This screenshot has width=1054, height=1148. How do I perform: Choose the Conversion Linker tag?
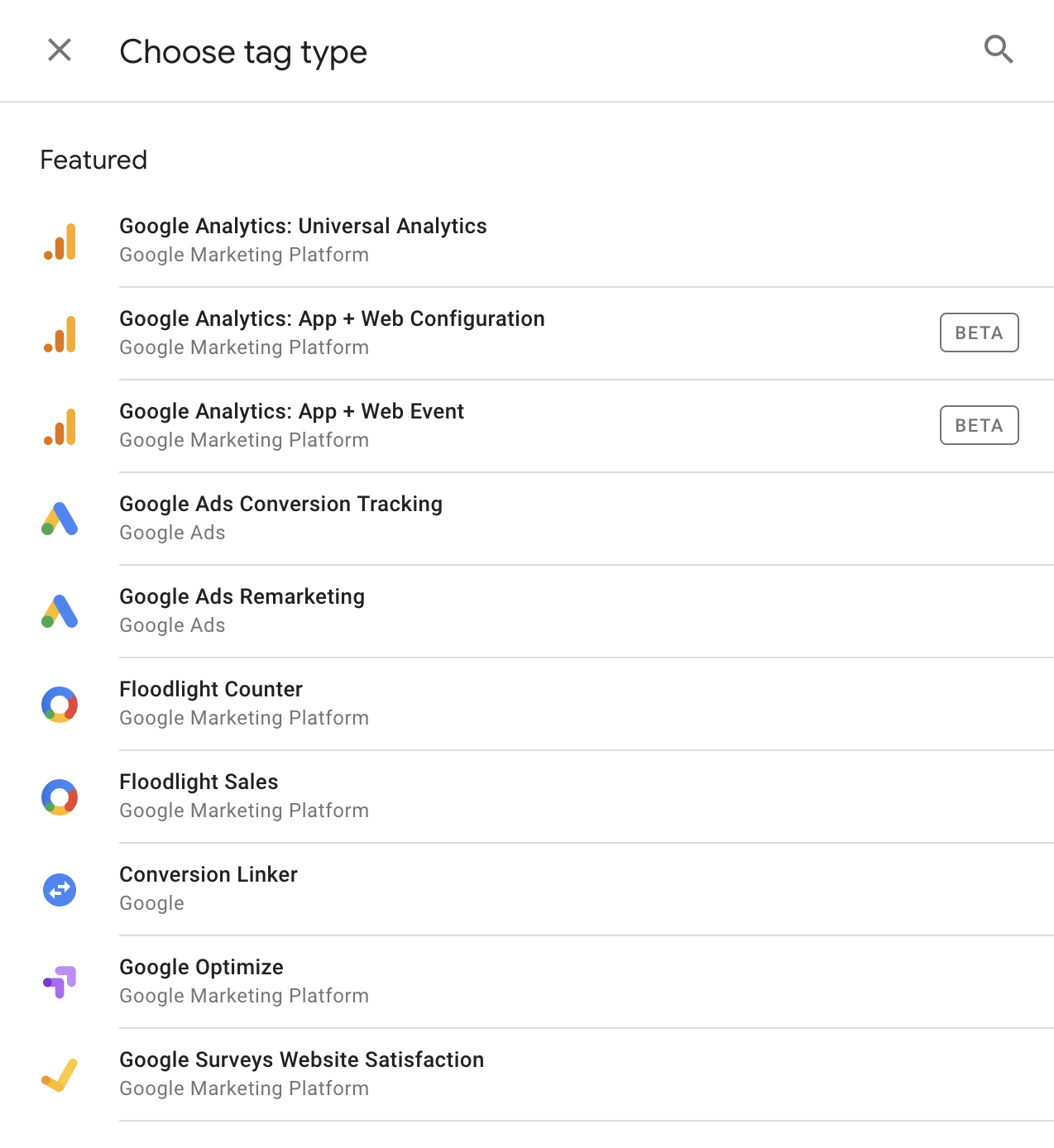click(208, 888)
